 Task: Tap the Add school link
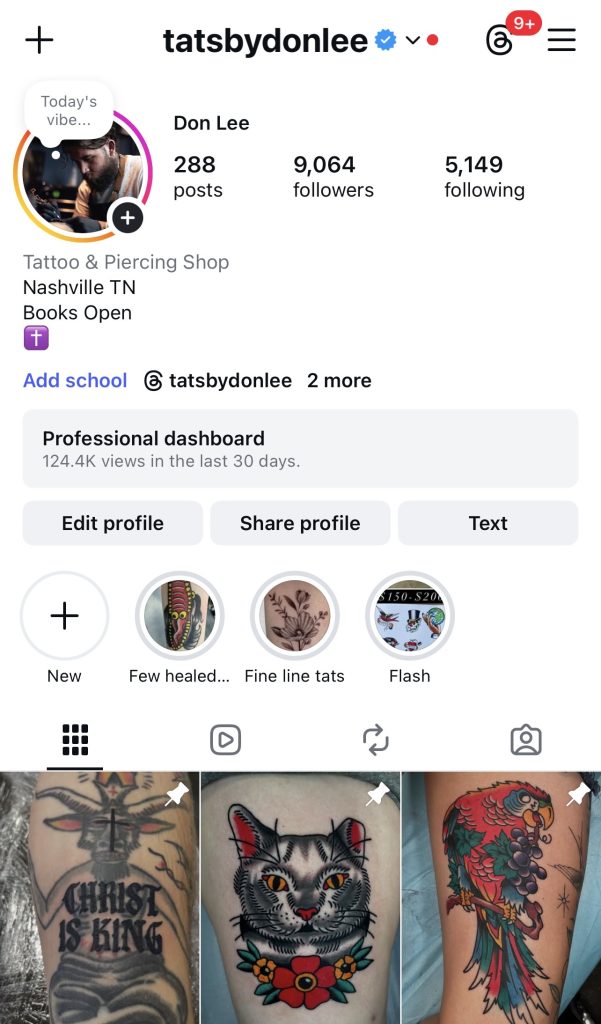pyautogui.click(x=75, y=380)
